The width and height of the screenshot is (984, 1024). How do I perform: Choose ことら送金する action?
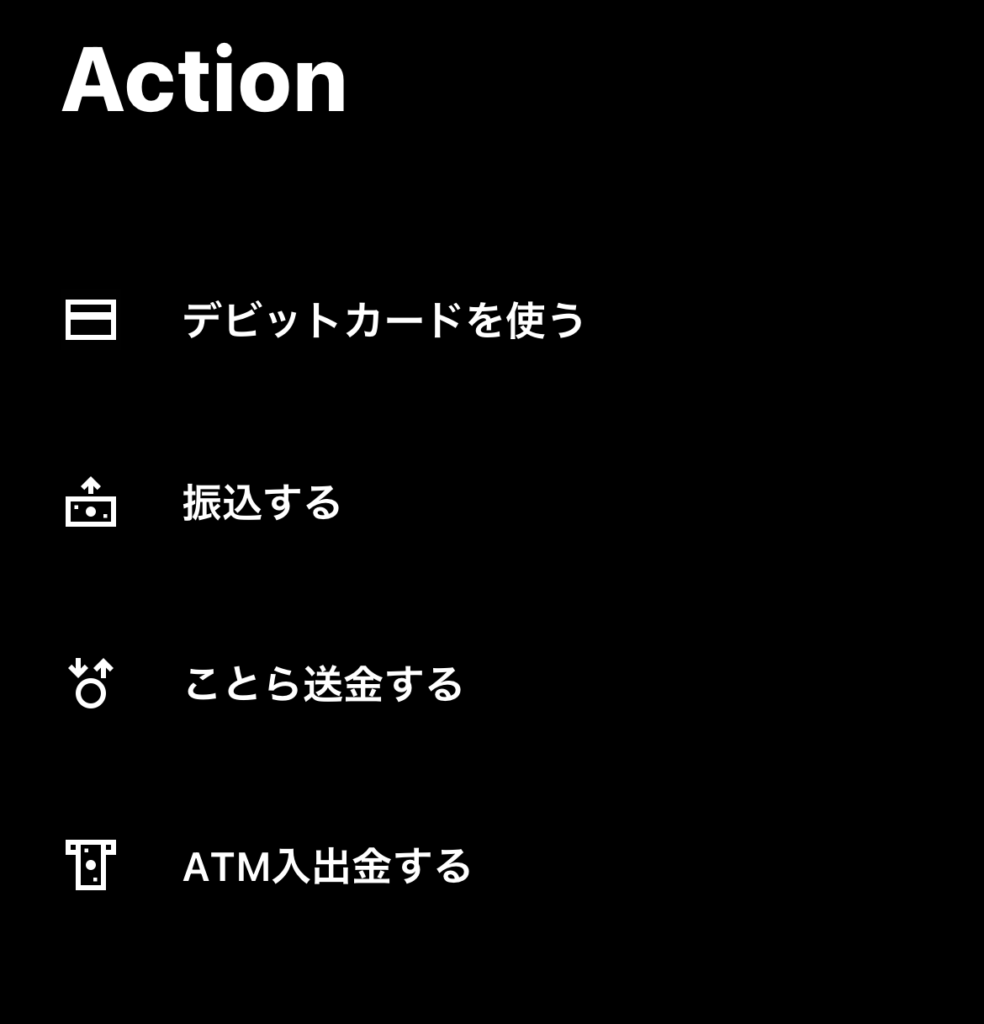coord(323,685)
